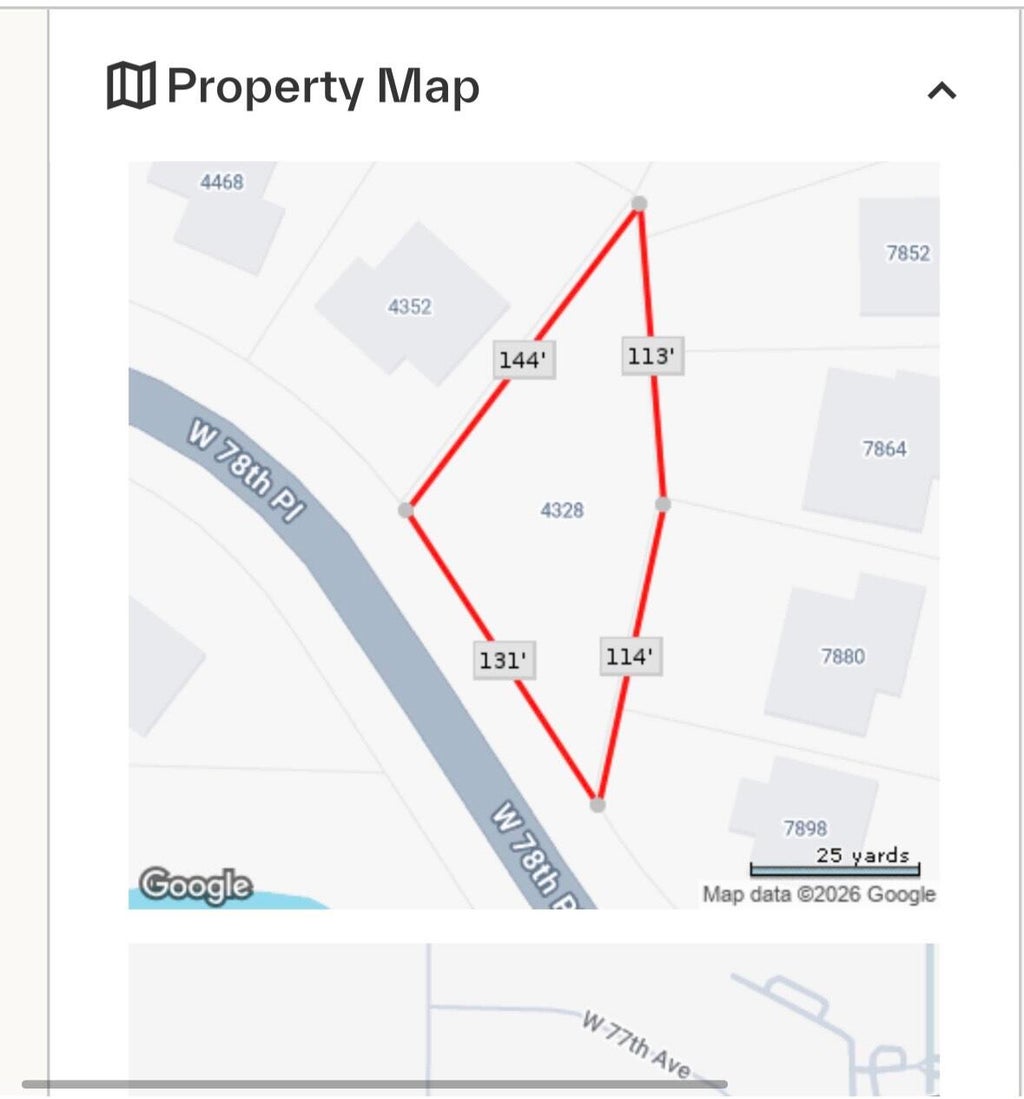The image size is (1024, 1099).
Task: Collapse the Property Map section
Action: point(941,90)
